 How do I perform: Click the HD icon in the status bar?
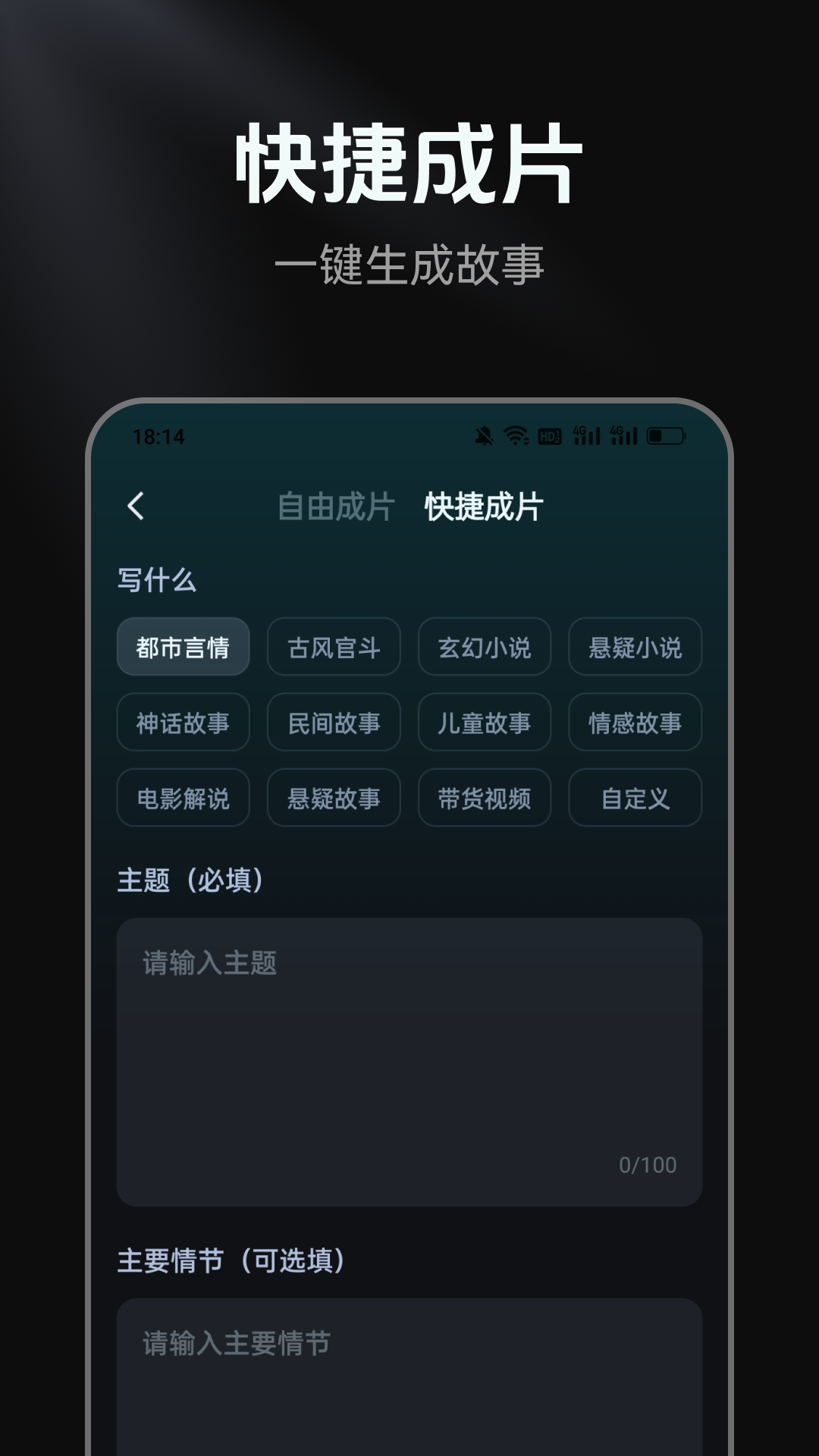tap(550, 435)
